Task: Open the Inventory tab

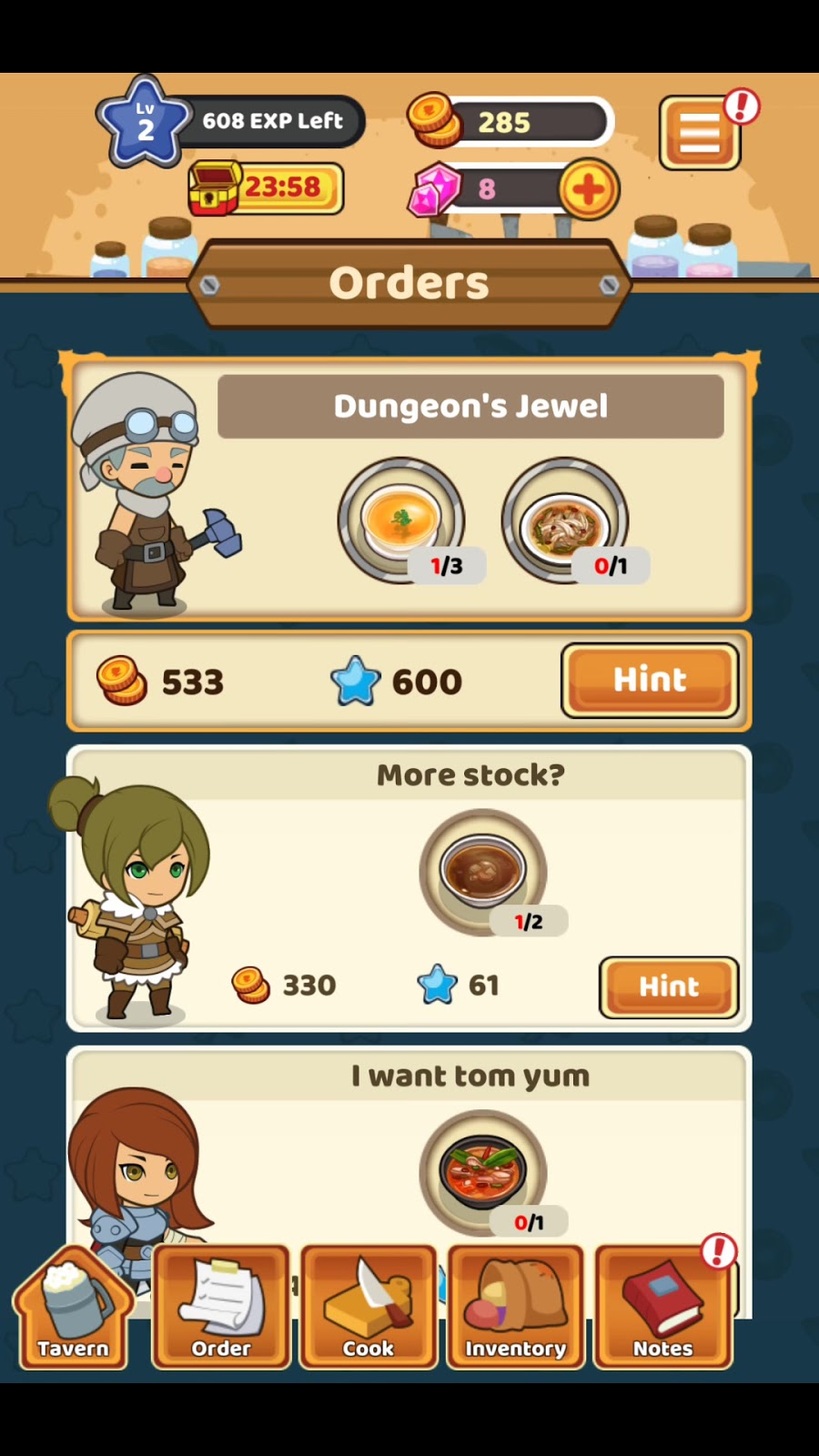Action: 516,1307
